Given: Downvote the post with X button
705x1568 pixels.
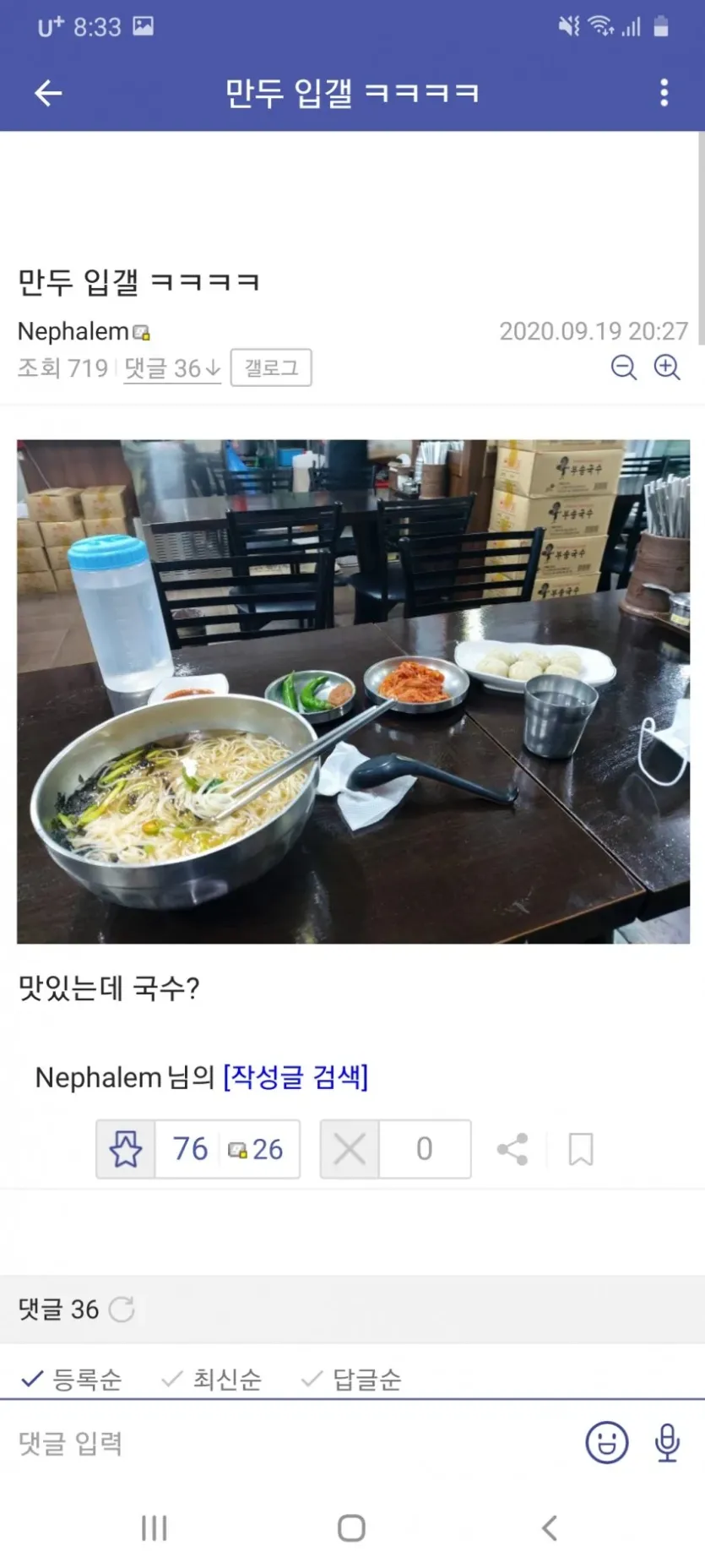Looking at the screenshot, I should (x=350, y=1149).
